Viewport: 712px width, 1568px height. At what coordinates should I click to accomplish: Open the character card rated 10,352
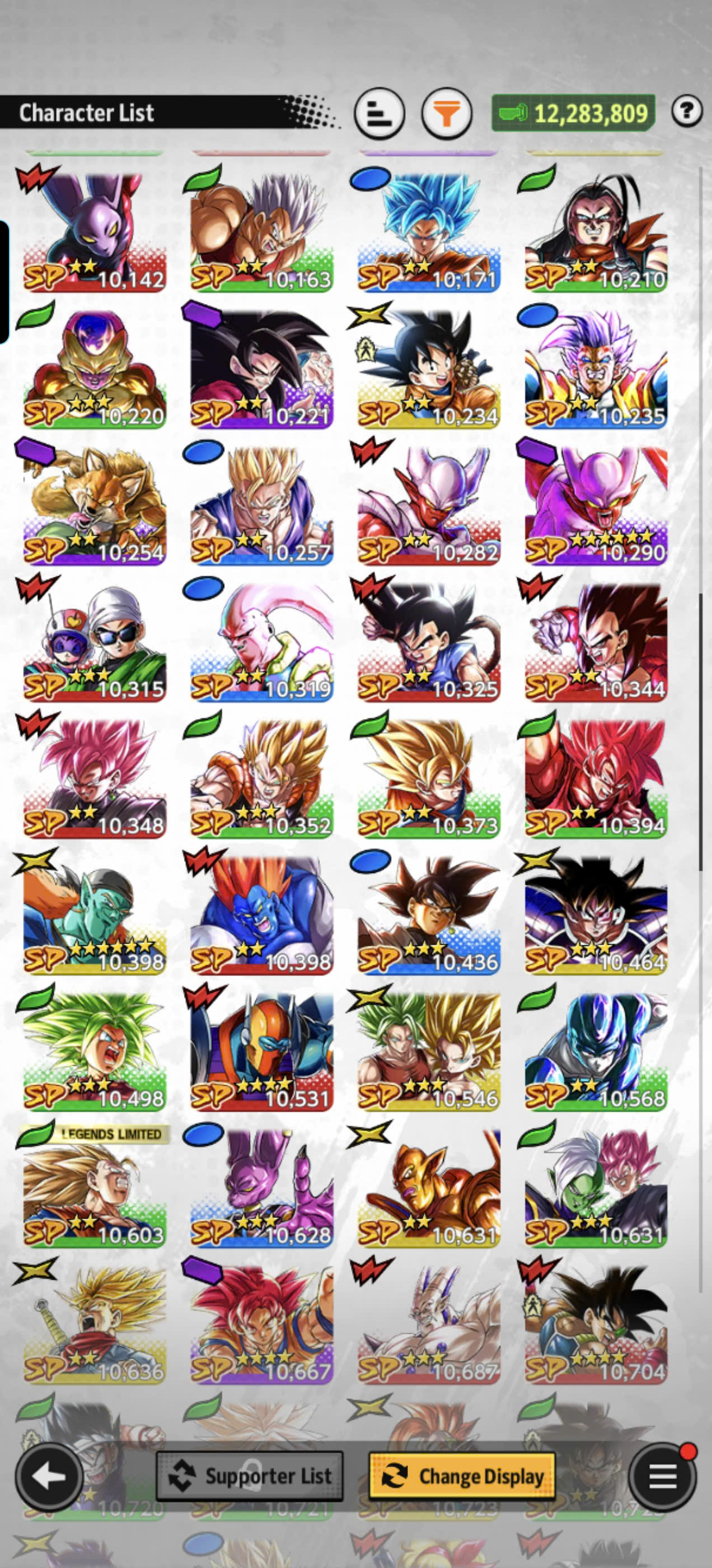click(x=261, y=777)
